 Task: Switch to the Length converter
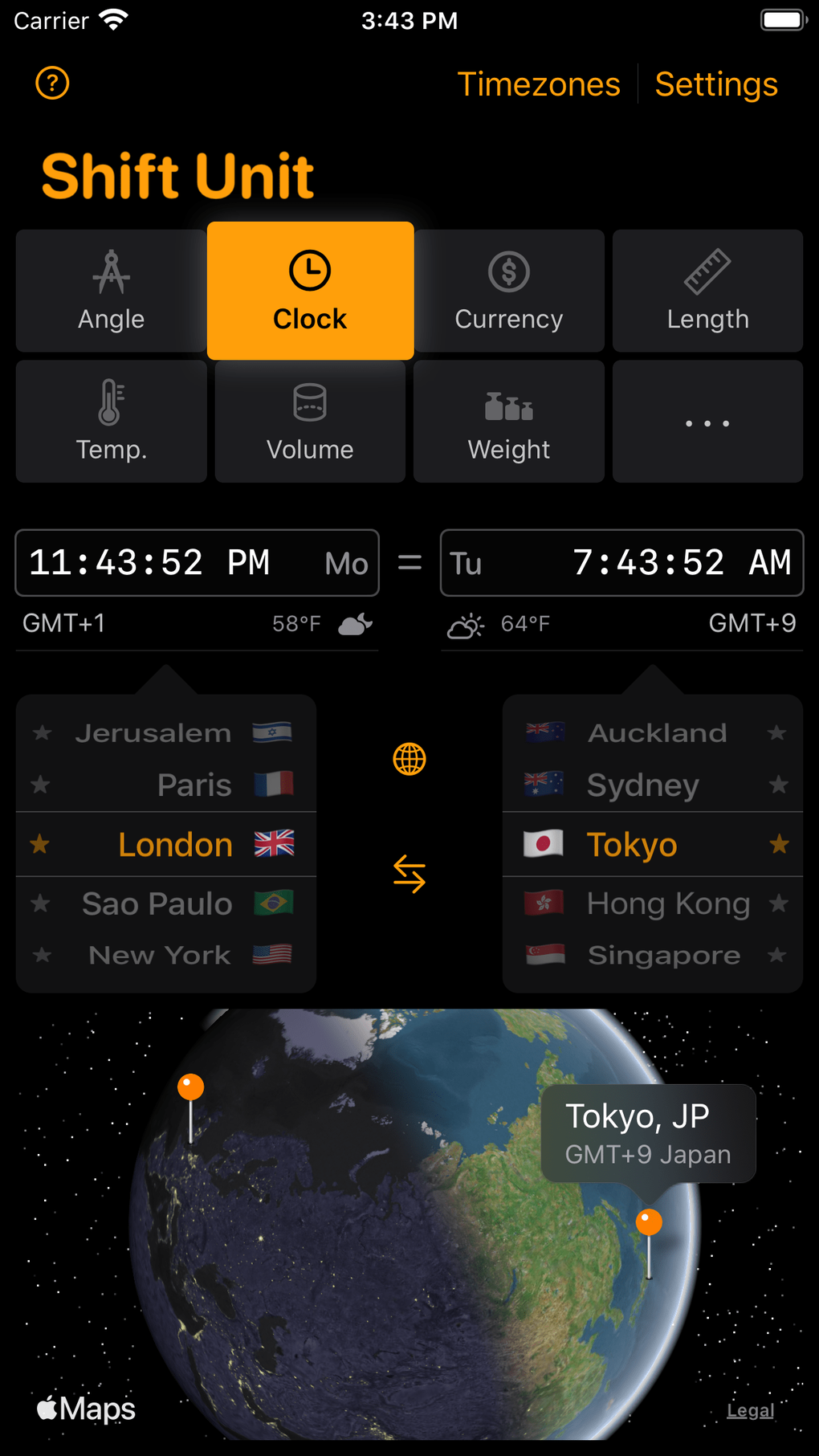click(707, 291)
